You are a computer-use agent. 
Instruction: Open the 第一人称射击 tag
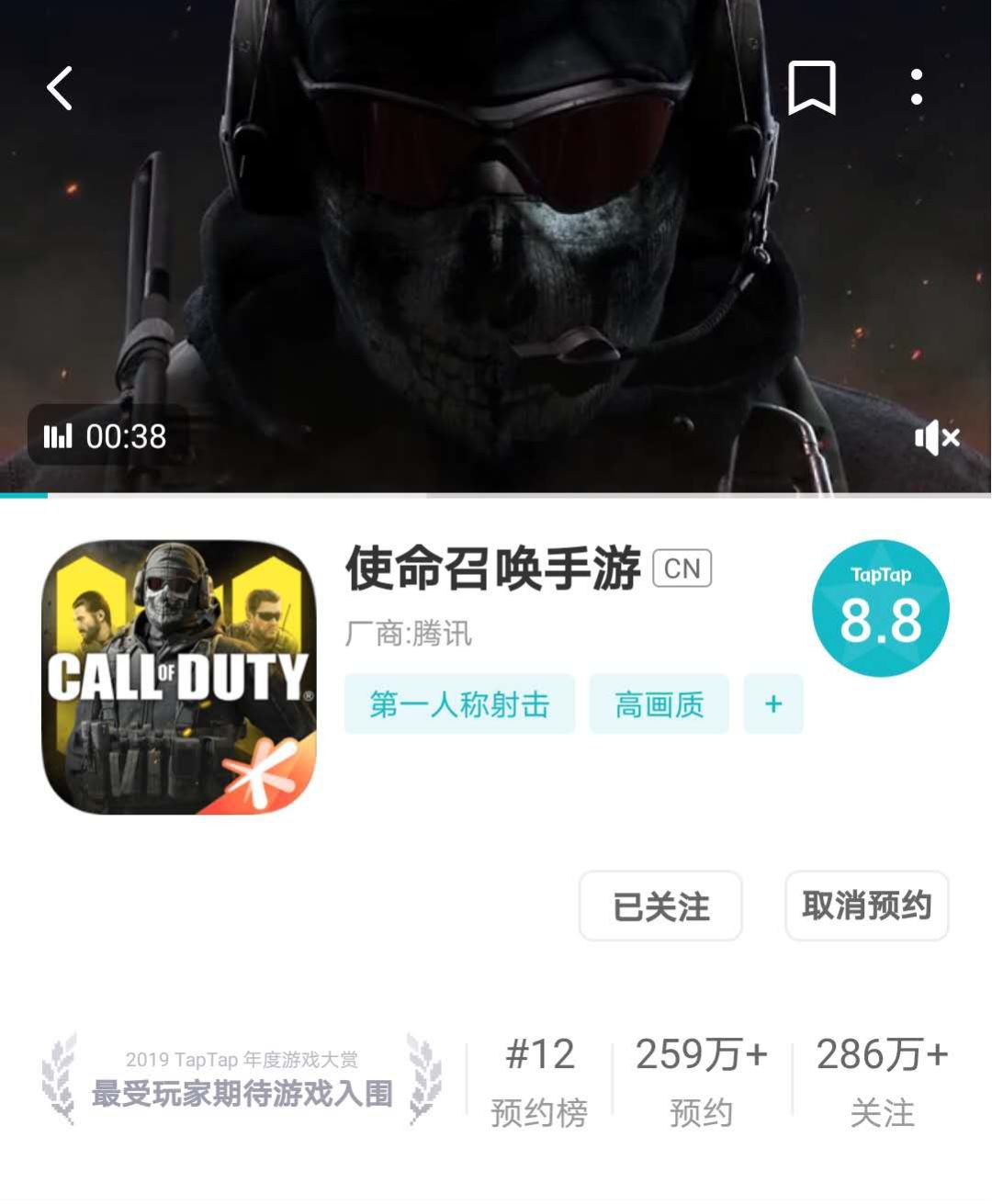pos(459,704)
